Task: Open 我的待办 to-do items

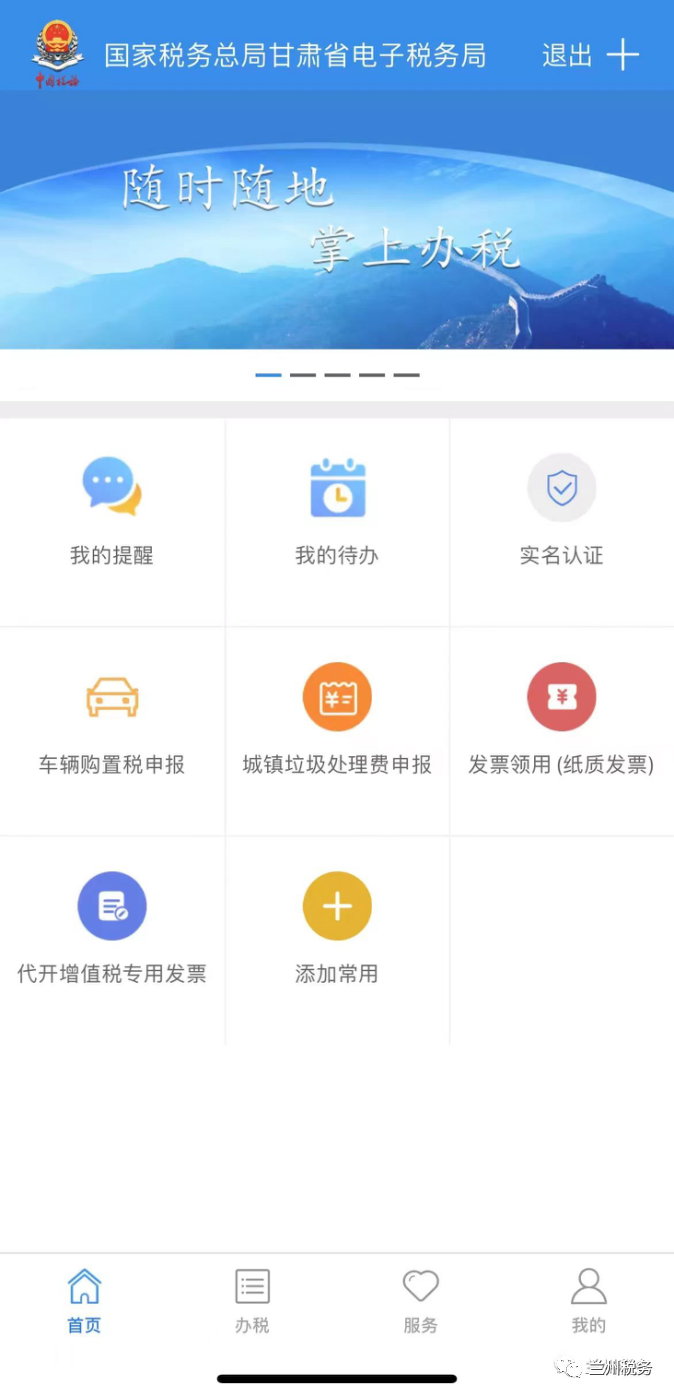Action: tap(337, 512)
